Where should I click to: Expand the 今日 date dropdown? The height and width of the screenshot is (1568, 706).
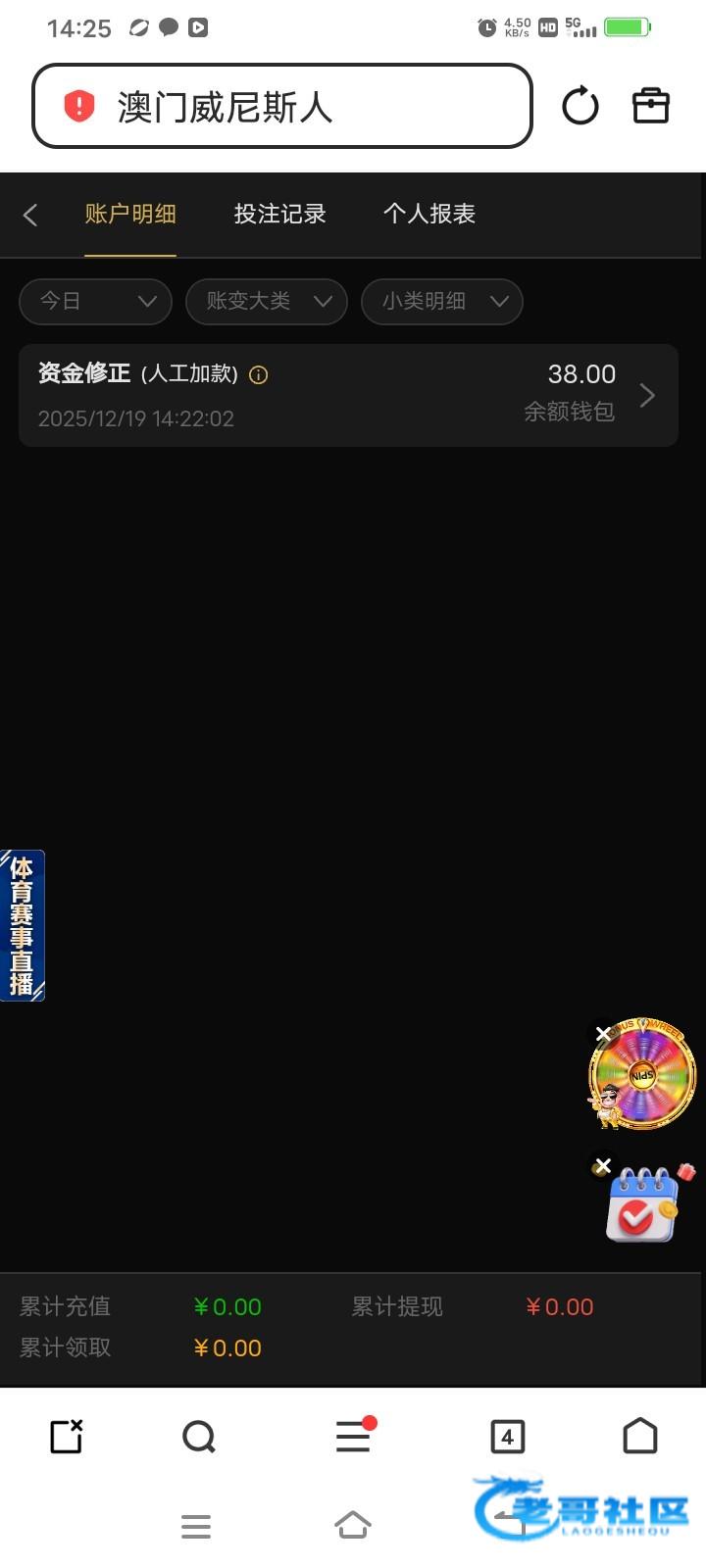click(95, 301)
